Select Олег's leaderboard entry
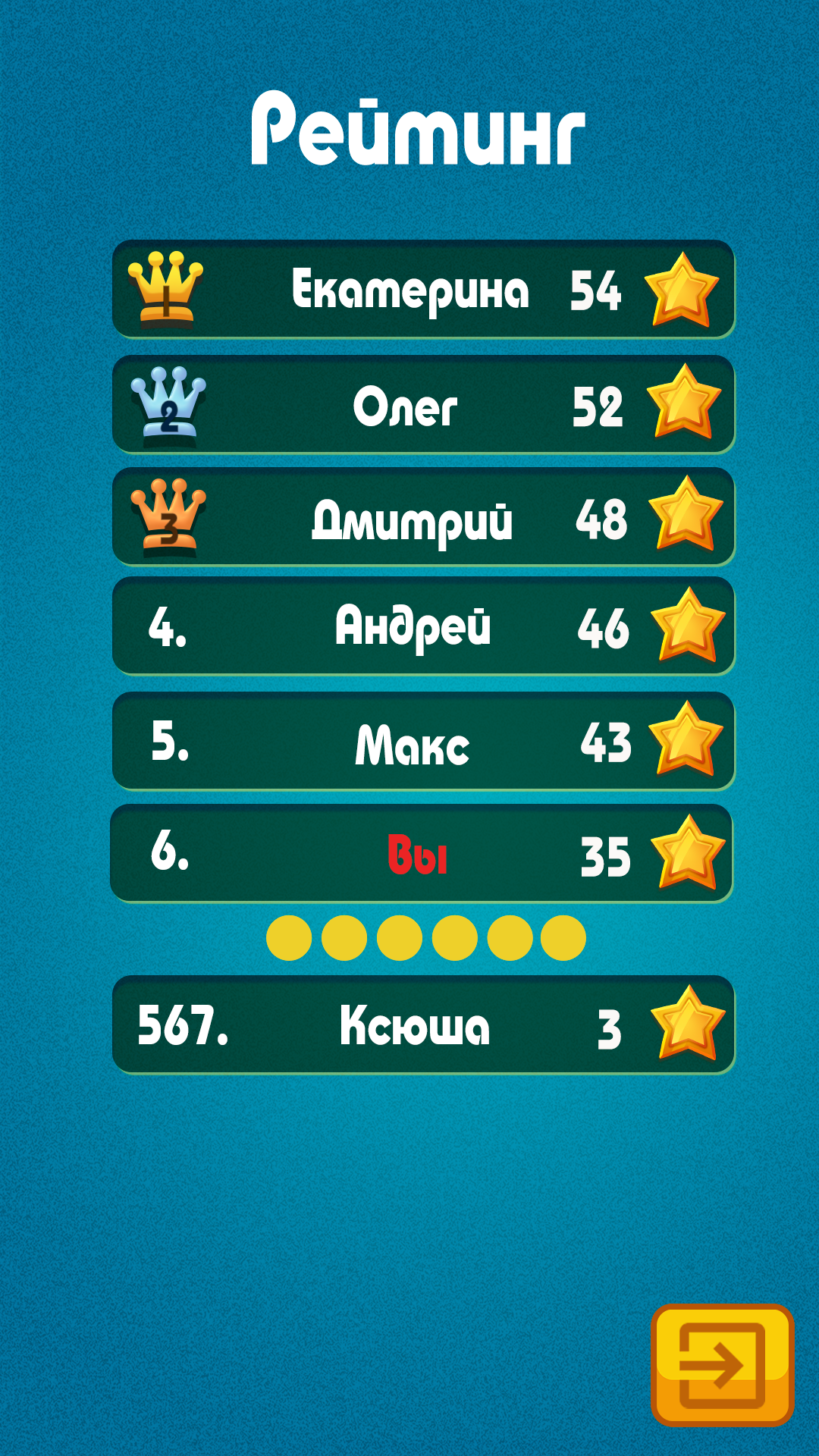 [x=423, y=404]
